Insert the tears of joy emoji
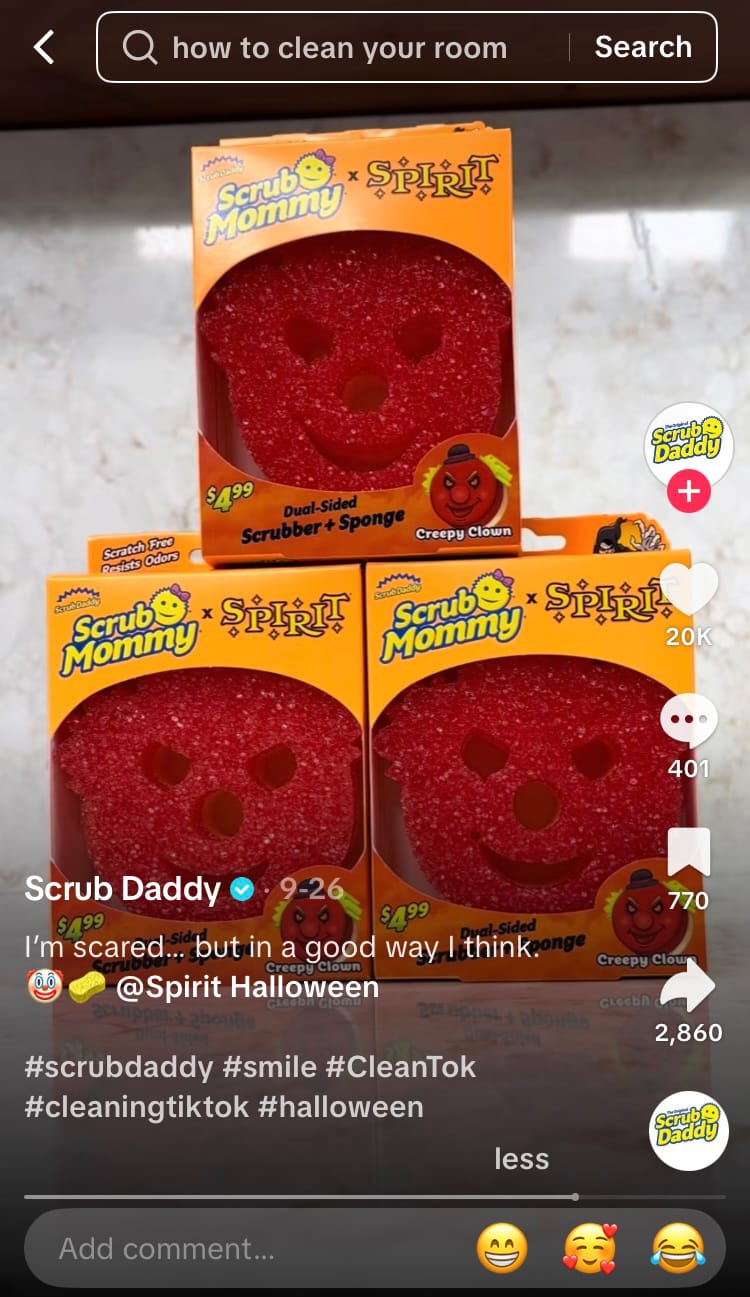Viewport: 750px width, 1297px height. click(x=678, y=1249)
